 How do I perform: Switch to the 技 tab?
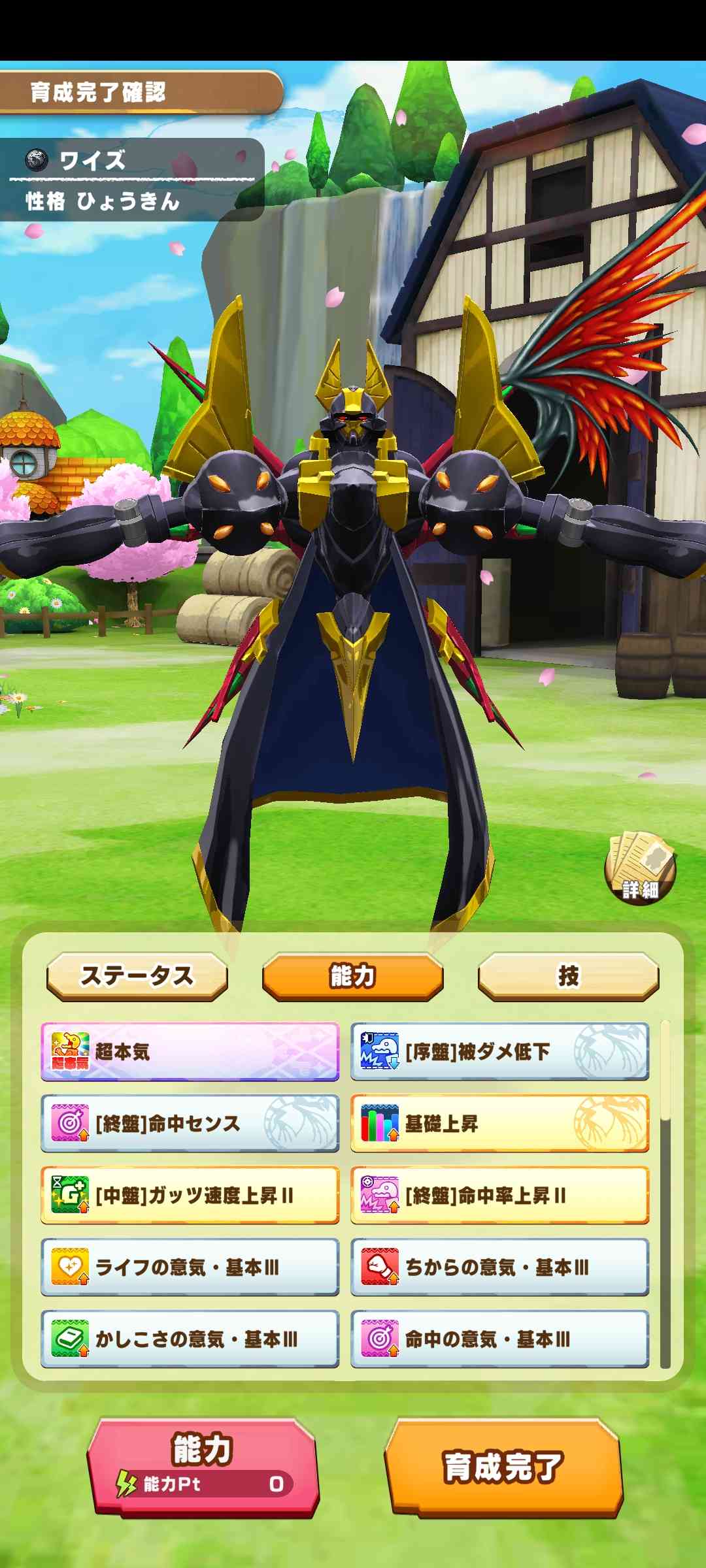pos(568,976)
